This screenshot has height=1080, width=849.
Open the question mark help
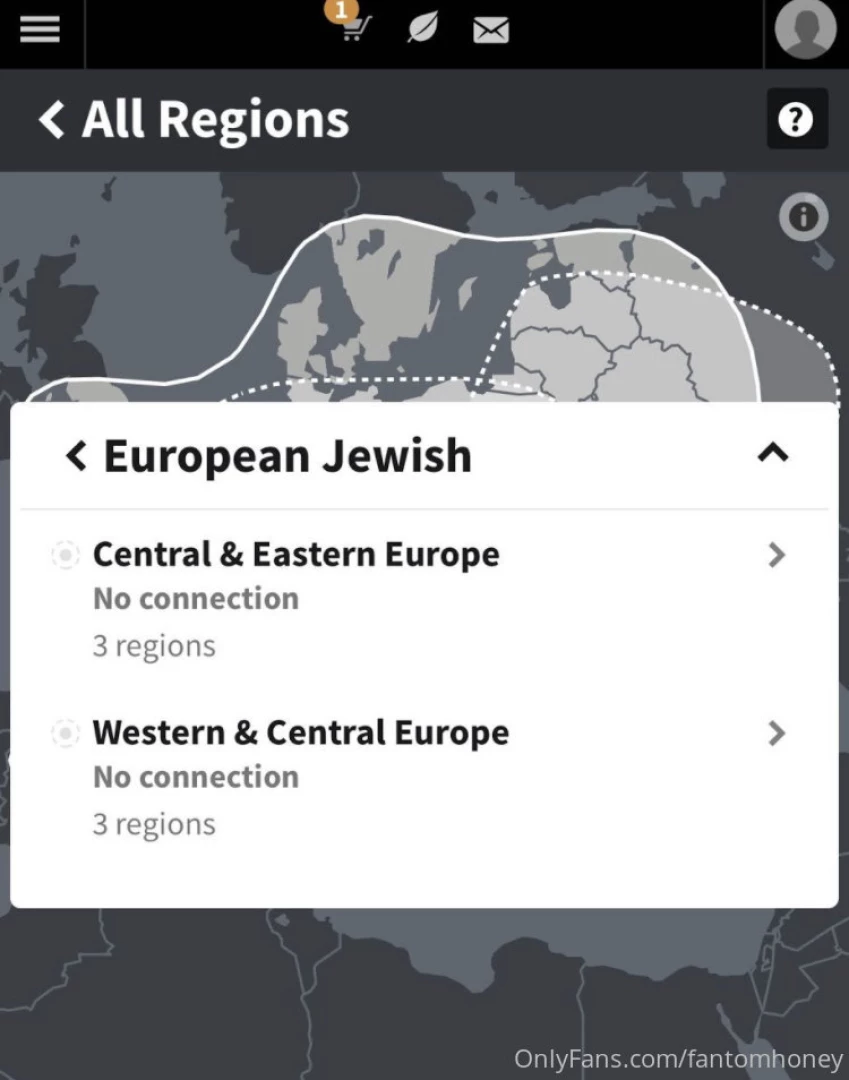796,120
